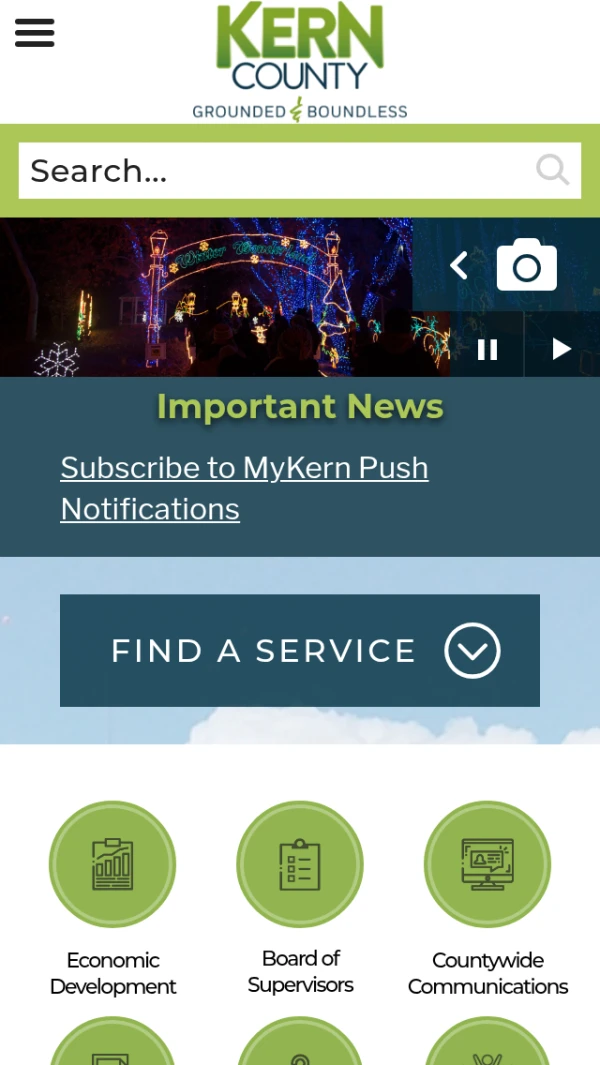Select Countywide Communications
The image size is (600, 1065).
[x=488, y=865]
